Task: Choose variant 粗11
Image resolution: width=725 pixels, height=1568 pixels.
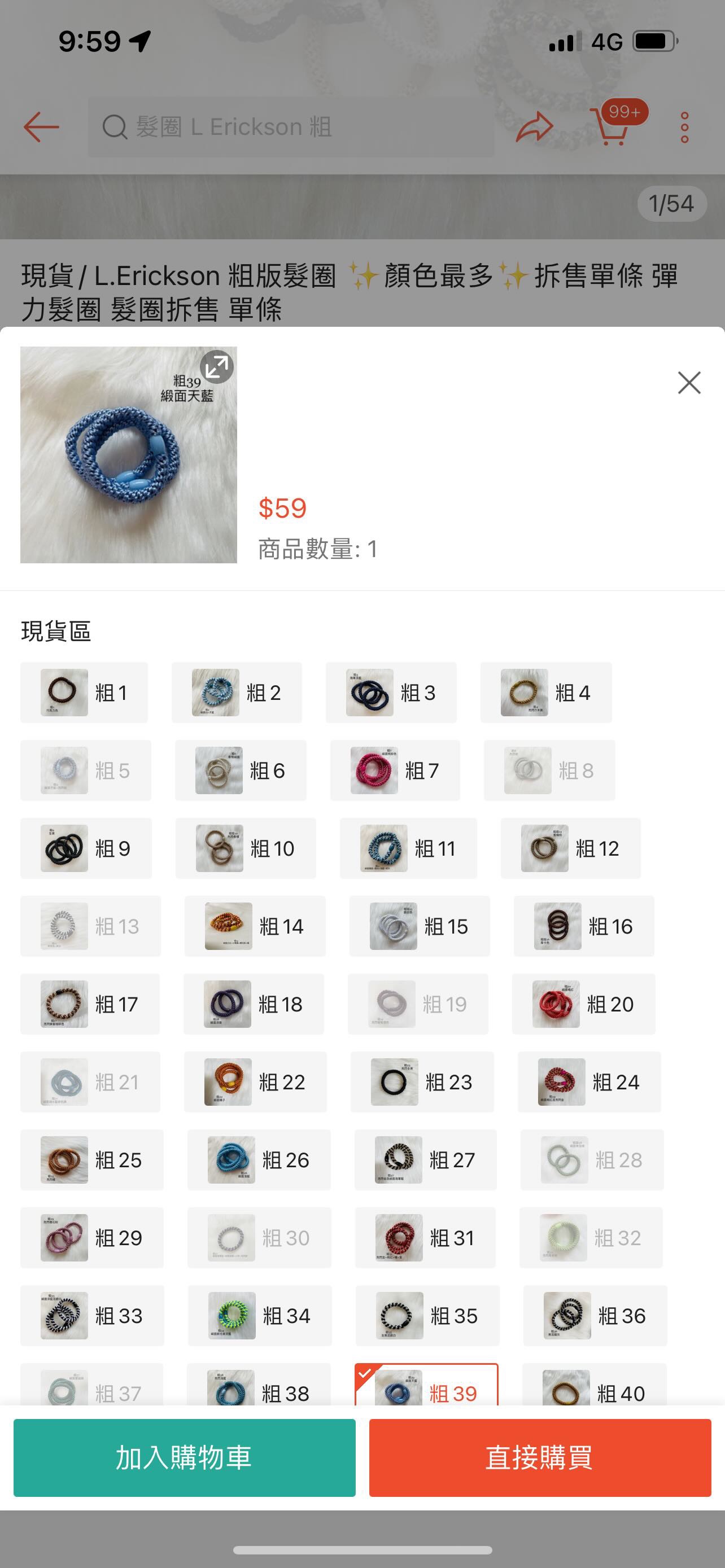Action: [x=408, y=848]
